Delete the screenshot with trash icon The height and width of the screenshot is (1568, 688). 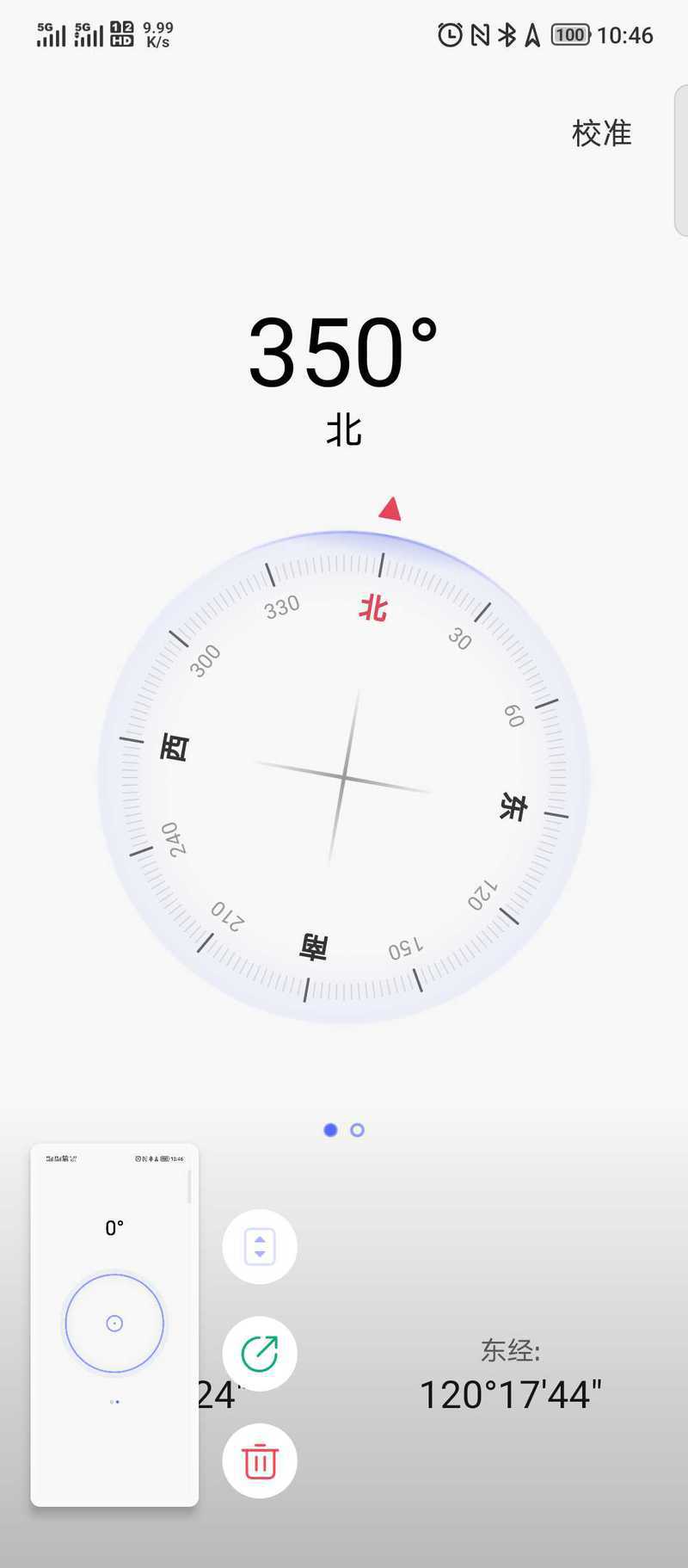(260, 1461)
